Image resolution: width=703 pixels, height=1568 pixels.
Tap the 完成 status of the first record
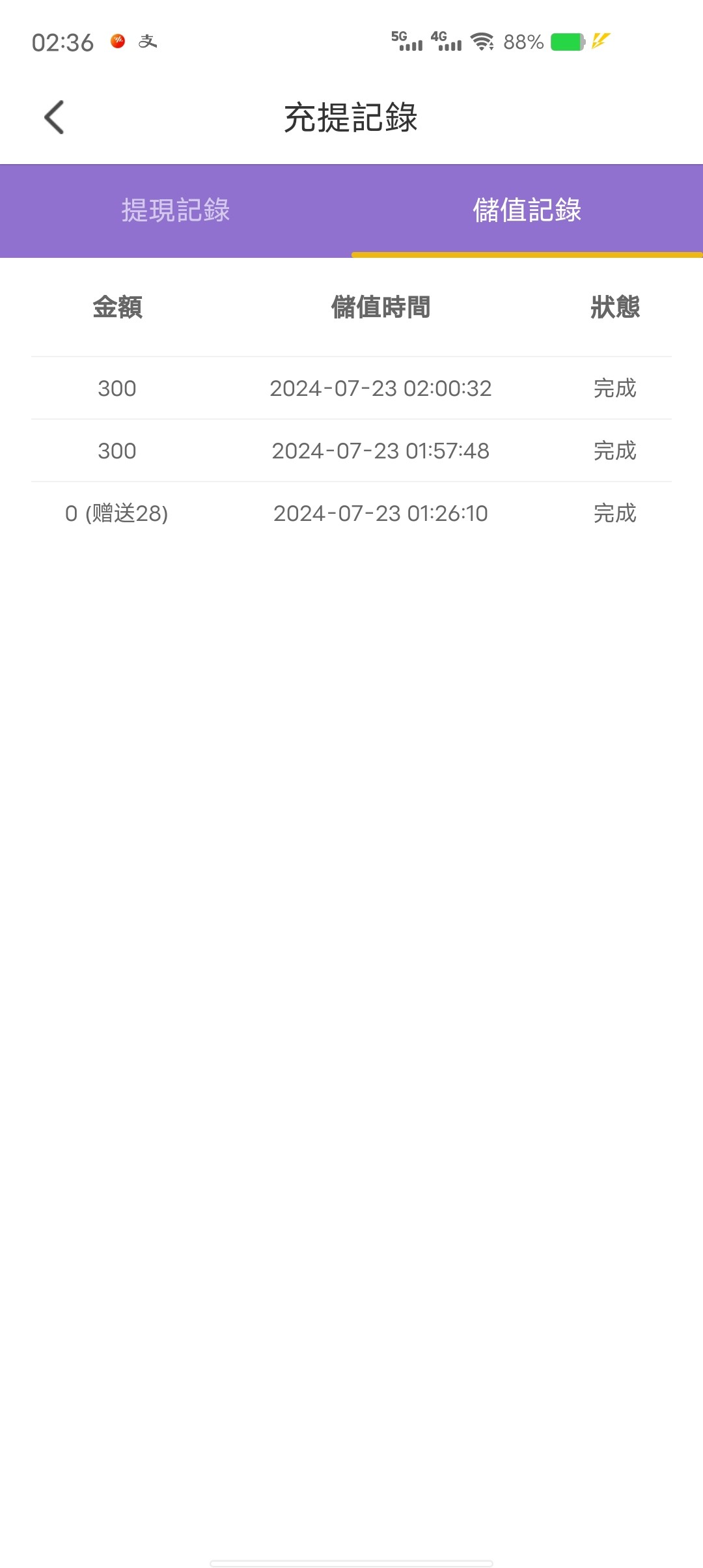pyautogui.click(x=614, y=388)
